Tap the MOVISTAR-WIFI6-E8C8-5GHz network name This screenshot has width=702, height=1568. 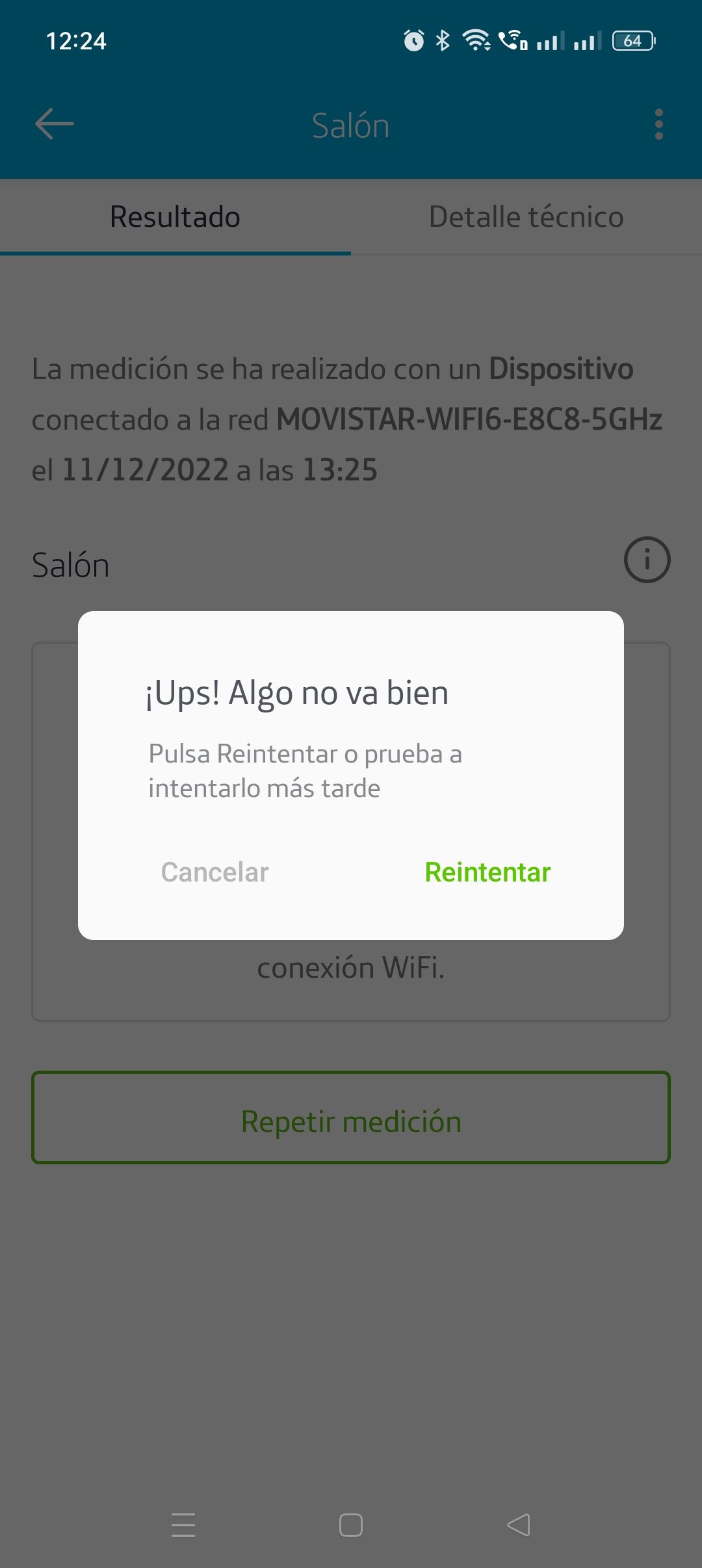[x=469, y=419]
